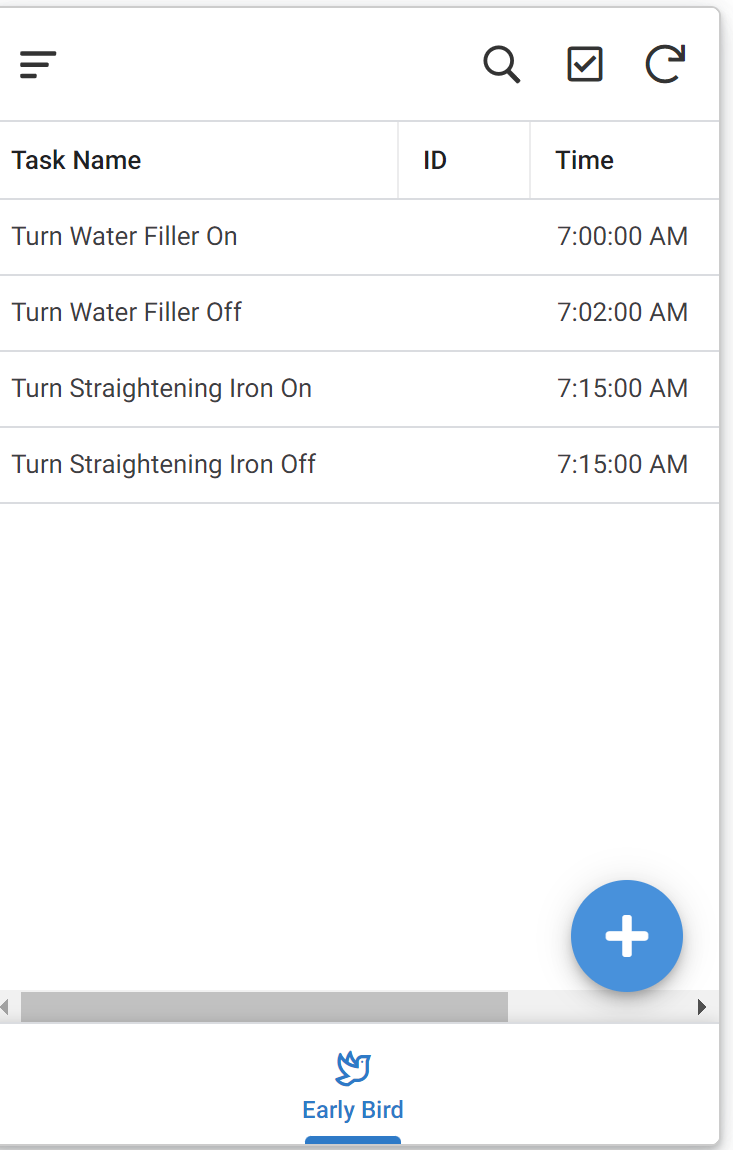This screenshot has height=1150, width=733.
Task: Sort tasks by the Task Name column
Action: point(76,160)
